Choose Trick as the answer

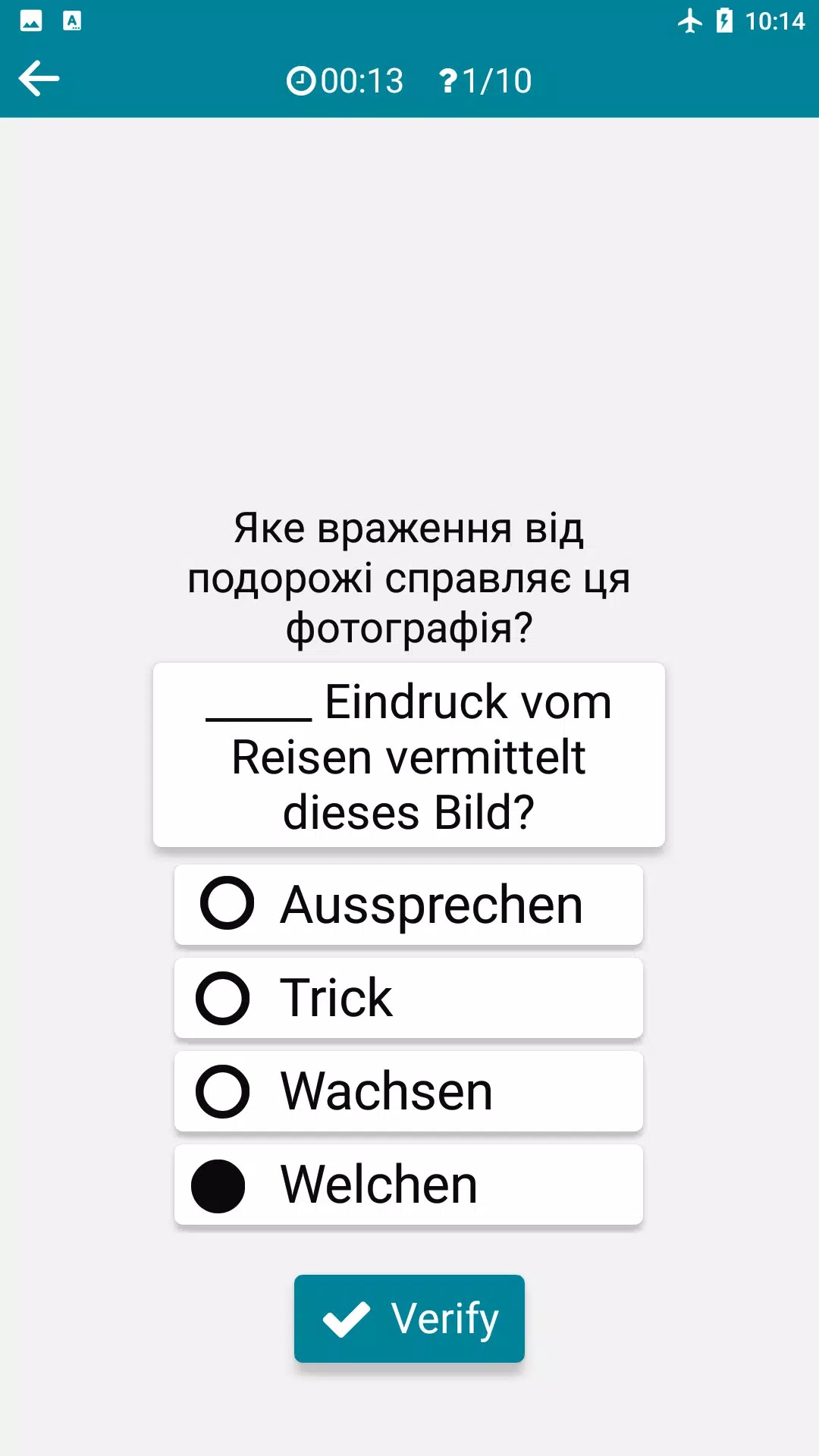(408, 998)
